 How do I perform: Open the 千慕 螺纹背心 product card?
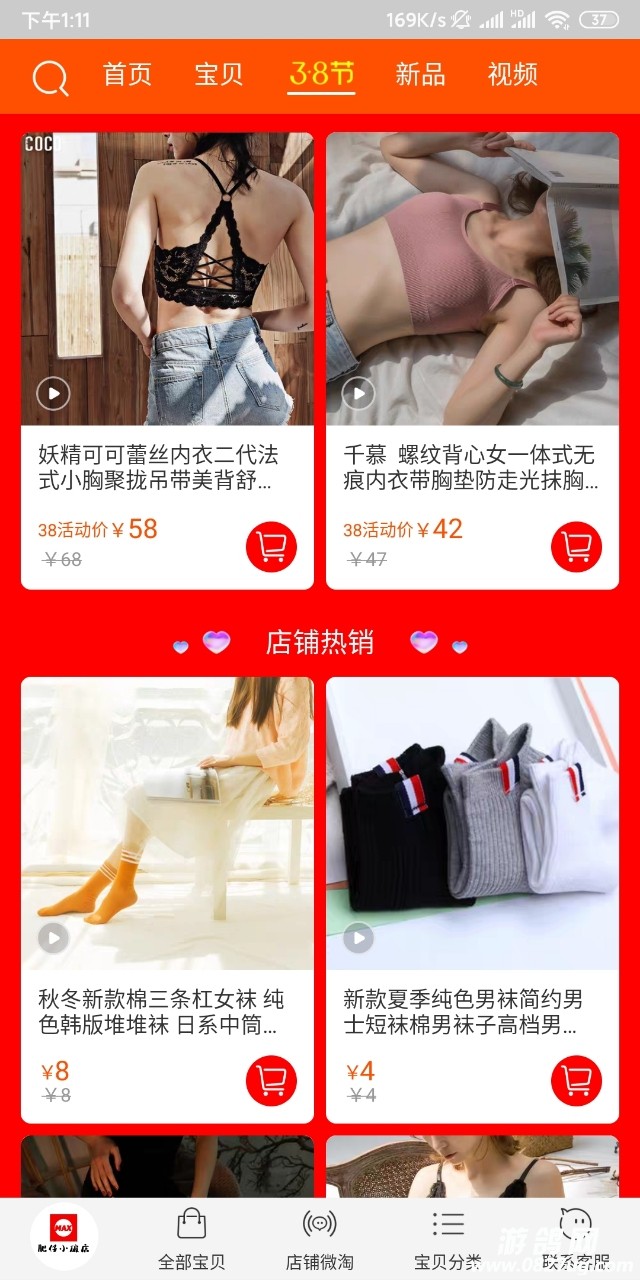[x=472, y=300]
